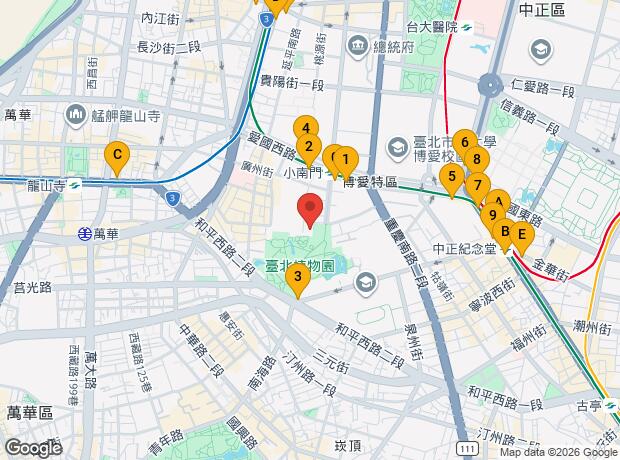Screen dimensions: 620x460
Task: Tap marker 1 by 小南門 station
Action: 346,163
